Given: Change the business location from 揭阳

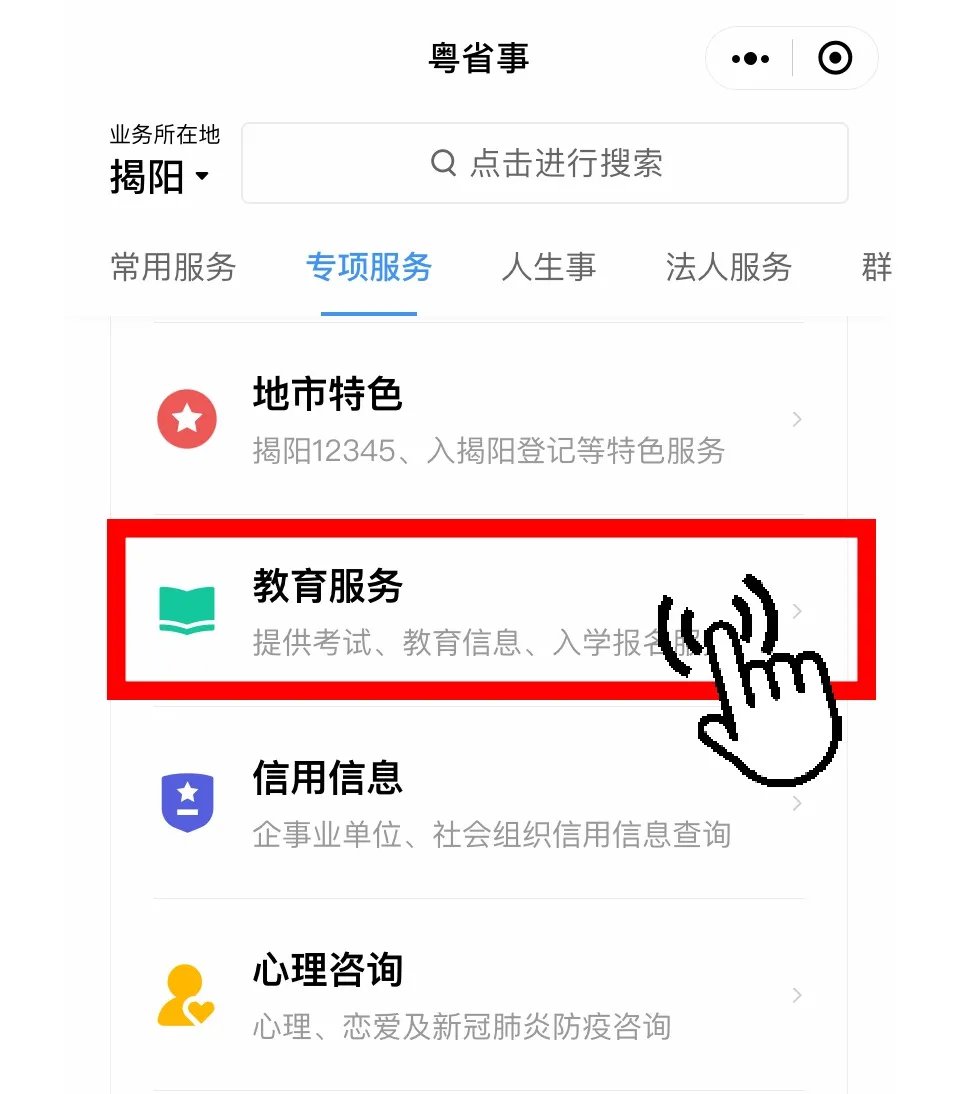Looking at the screenshot, I should click(x=160, y=177).
